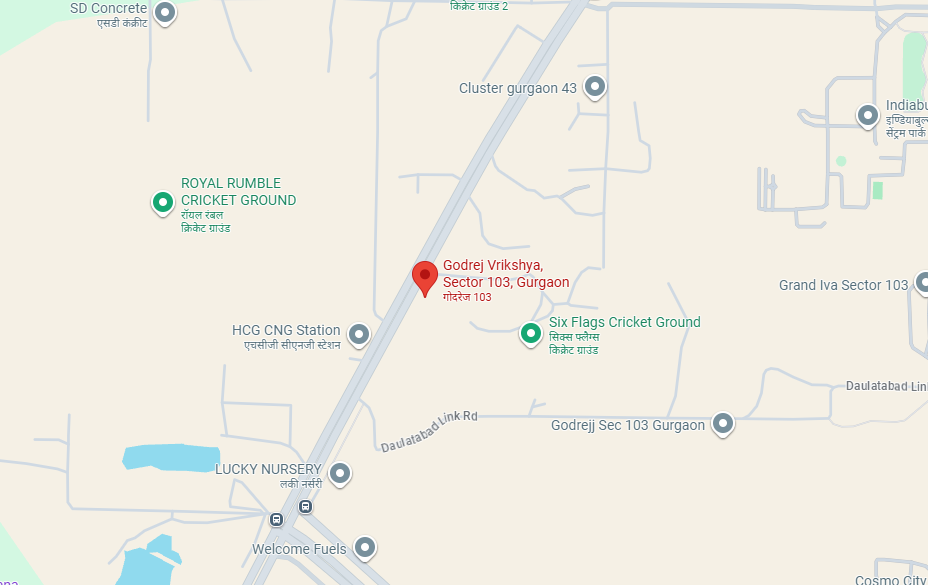Select the Royal Rumble Cricket Ground marker
This screenshot has height=585, width=928.
pos(162,203)
